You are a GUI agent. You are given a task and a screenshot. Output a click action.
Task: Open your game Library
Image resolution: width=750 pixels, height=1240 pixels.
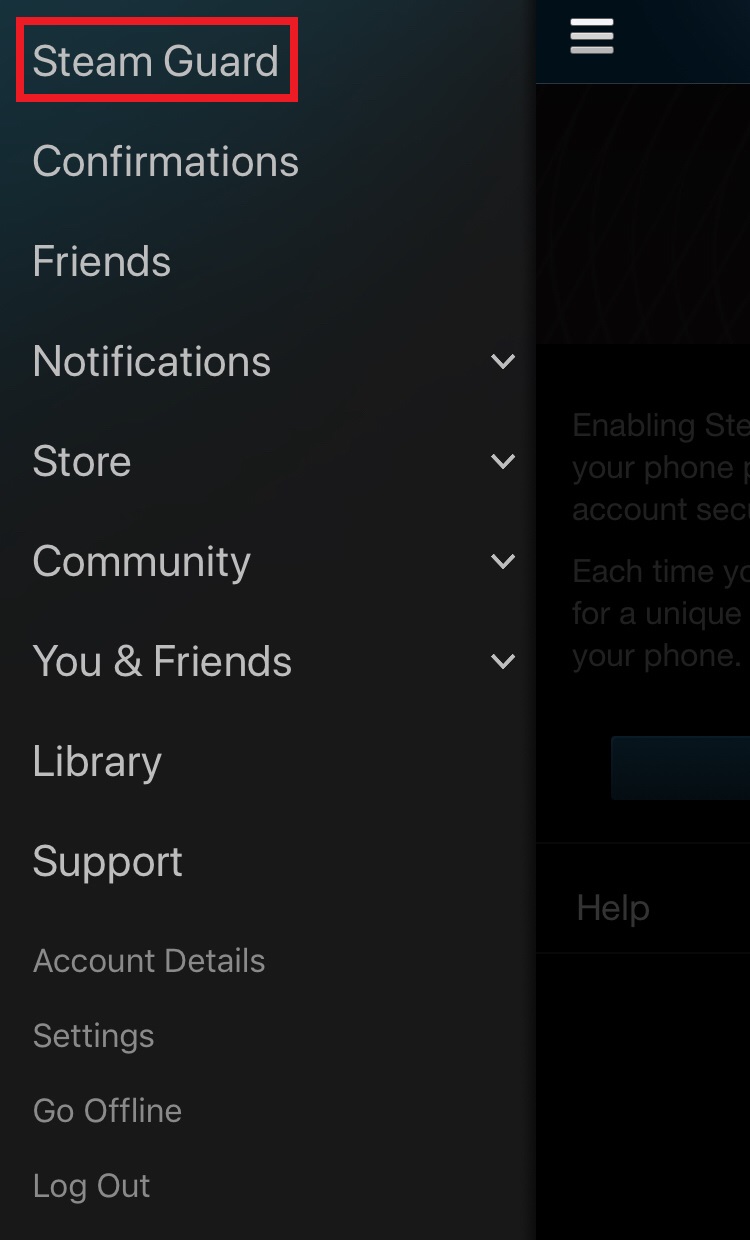(x=97, y=762)
